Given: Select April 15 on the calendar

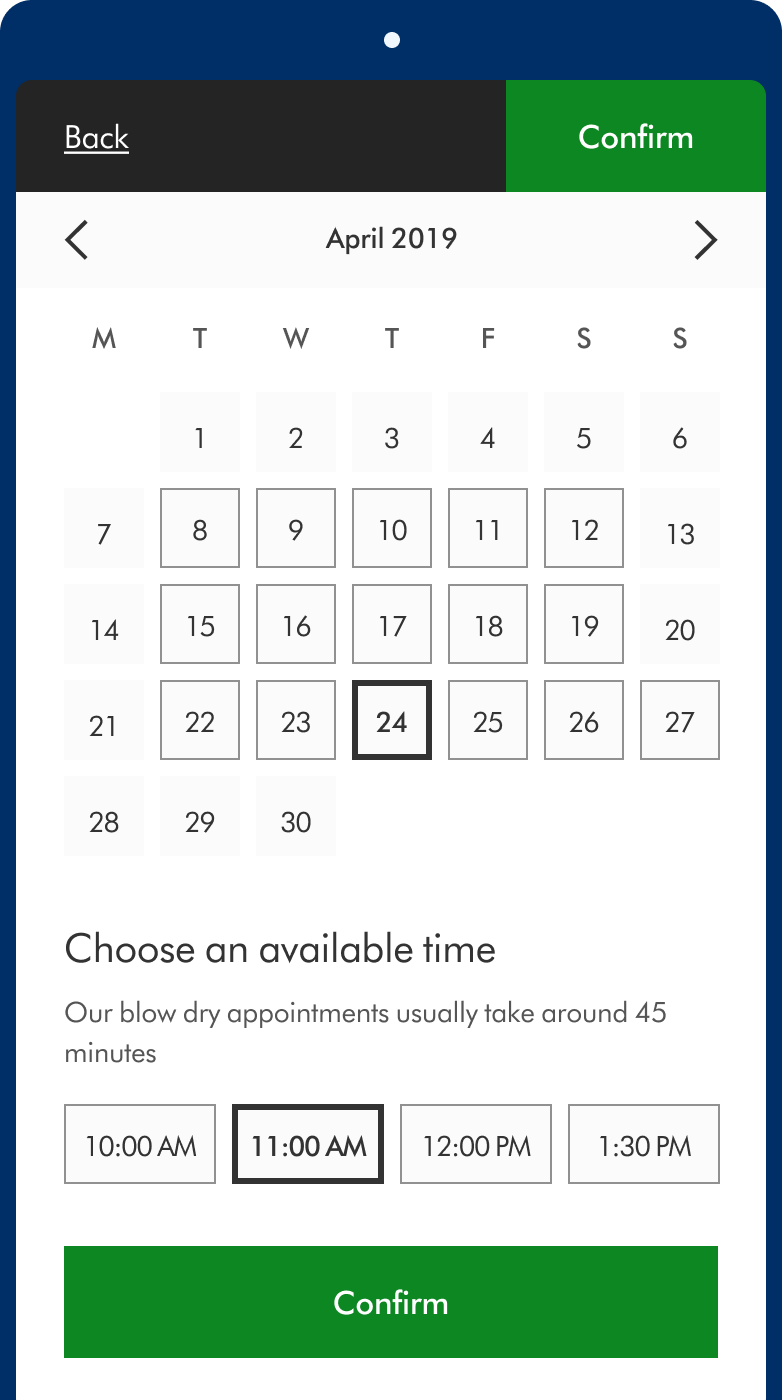Looking at the screenshot, I should pyautogui.click(x=200, y=625).
